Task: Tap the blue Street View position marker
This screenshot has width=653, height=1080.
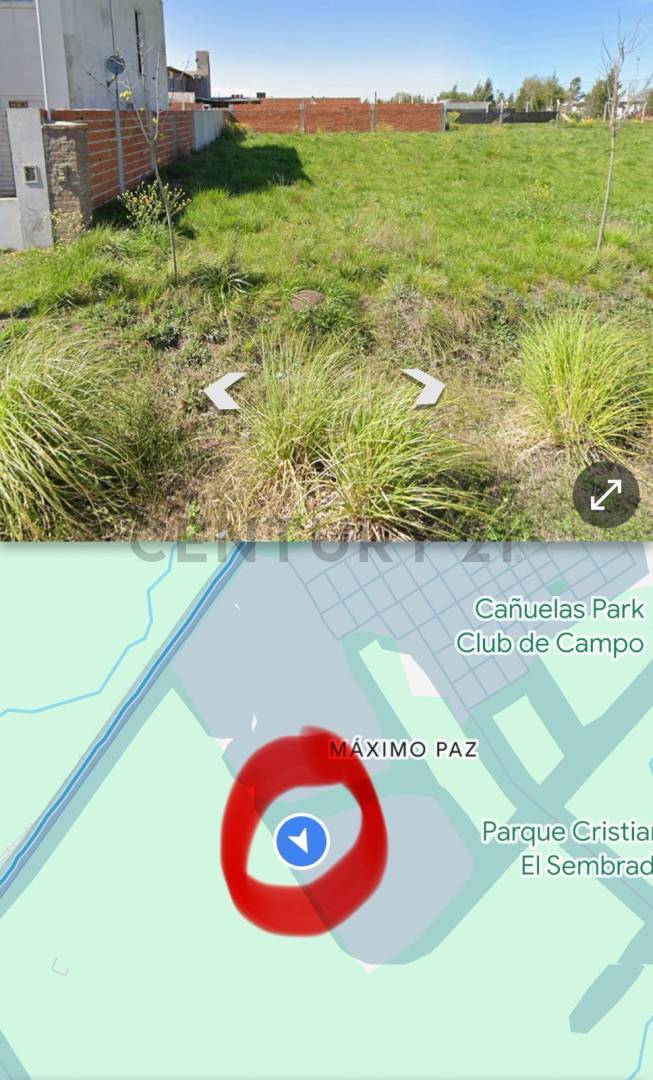Action: [x=302, y=841]
